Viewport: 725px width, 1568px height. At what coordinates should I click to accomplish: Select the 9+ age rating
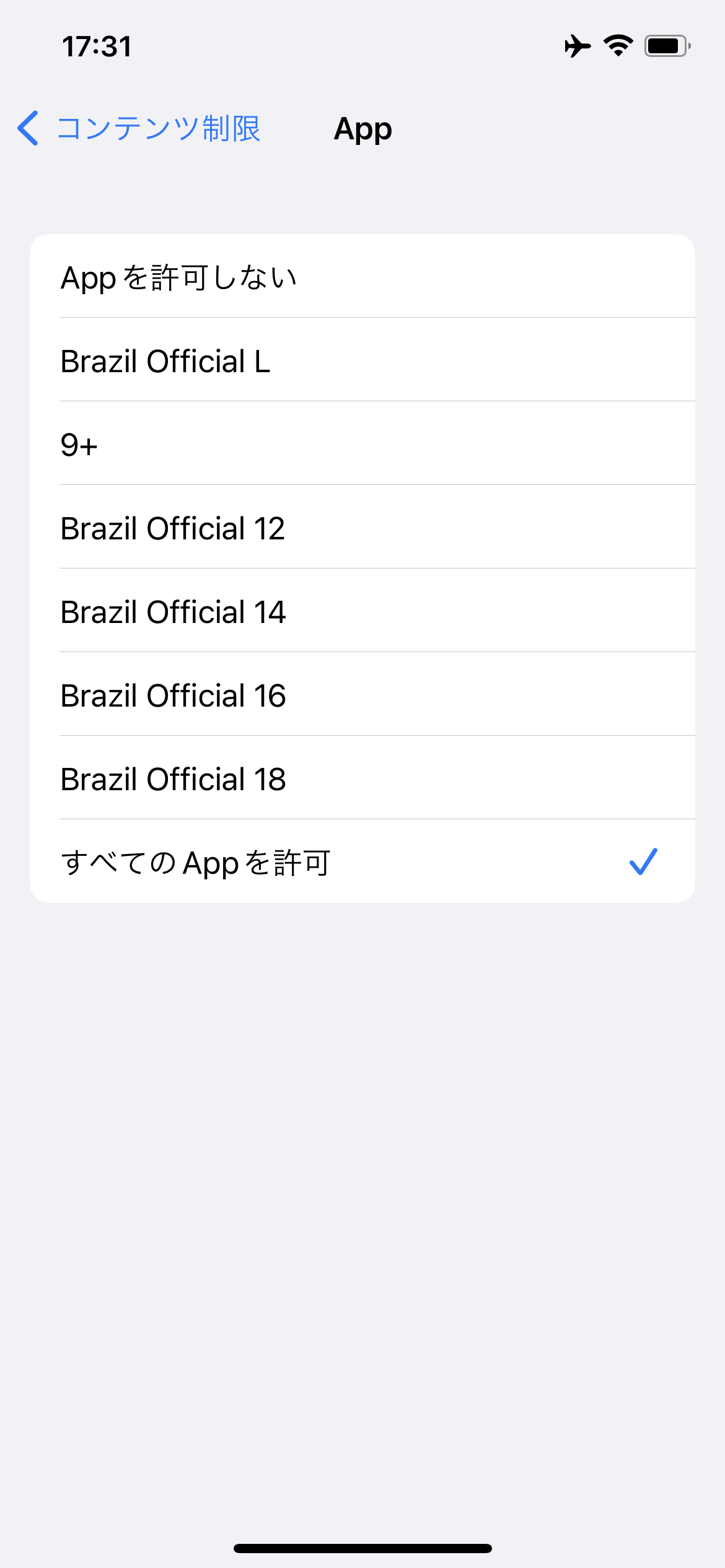(x=362, y=445)
